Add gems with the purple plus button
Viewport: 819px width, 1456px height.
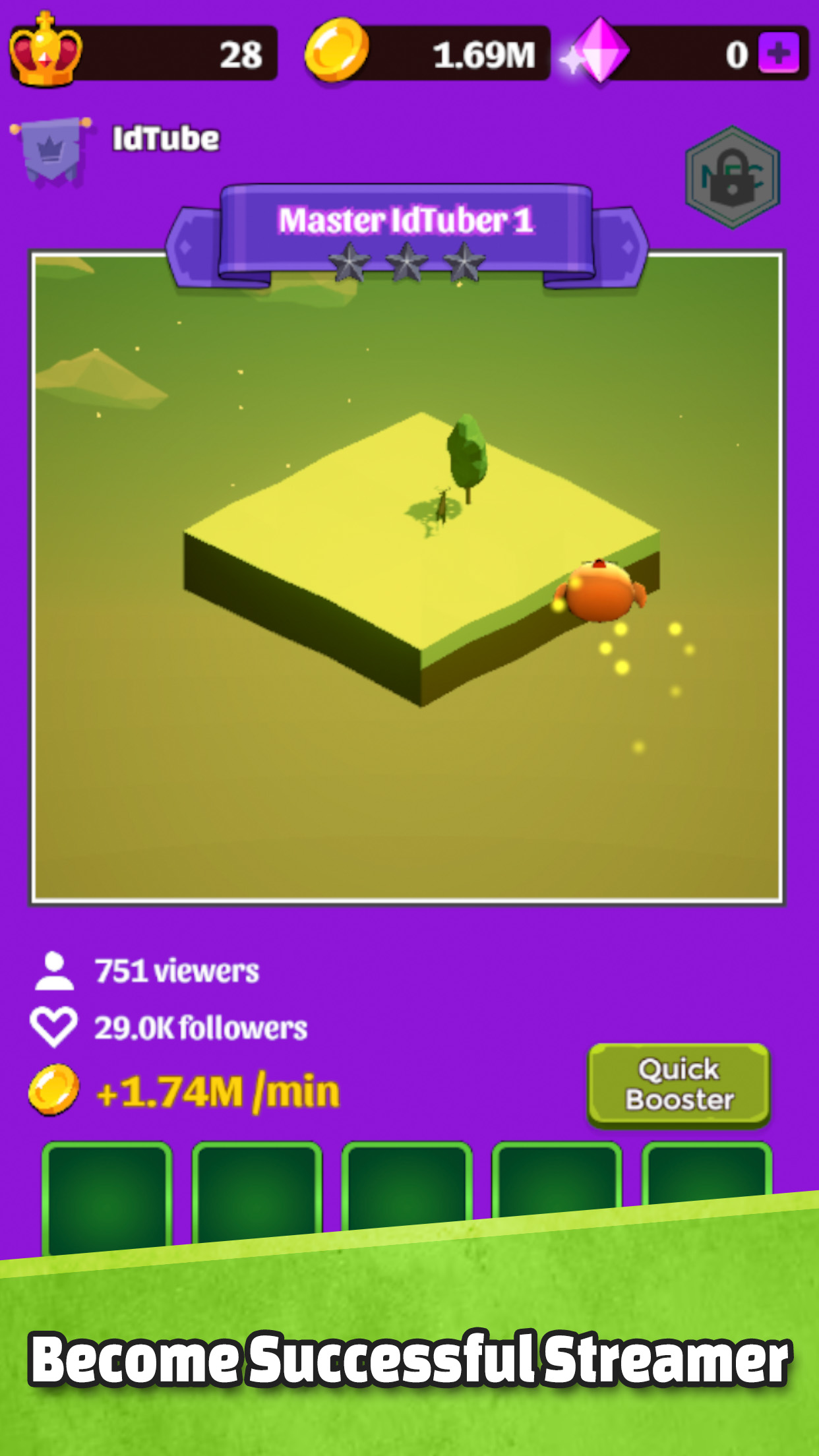[778, 53]
